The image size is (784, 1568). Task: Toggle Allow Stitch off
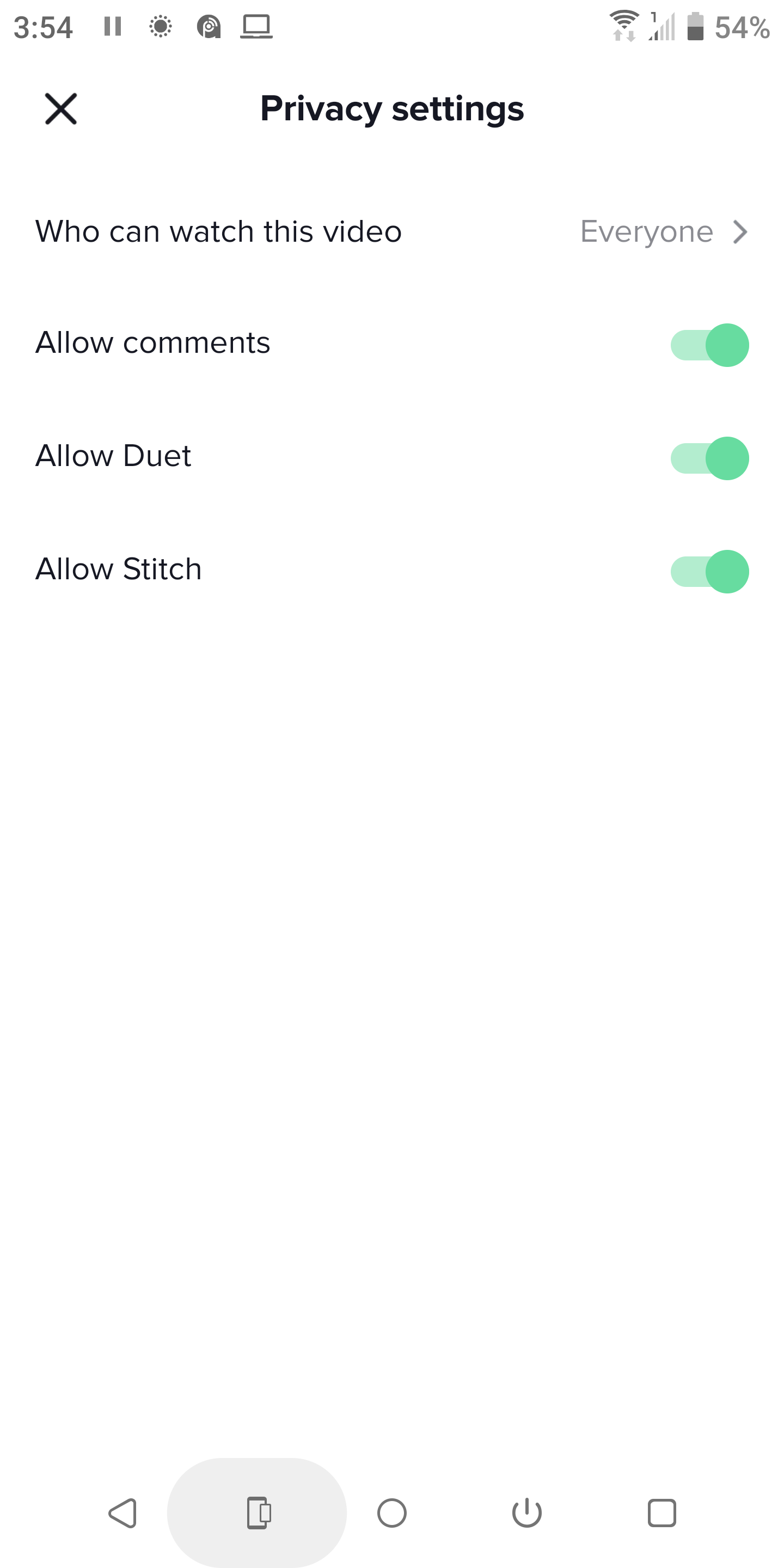(x=709, y=572)
